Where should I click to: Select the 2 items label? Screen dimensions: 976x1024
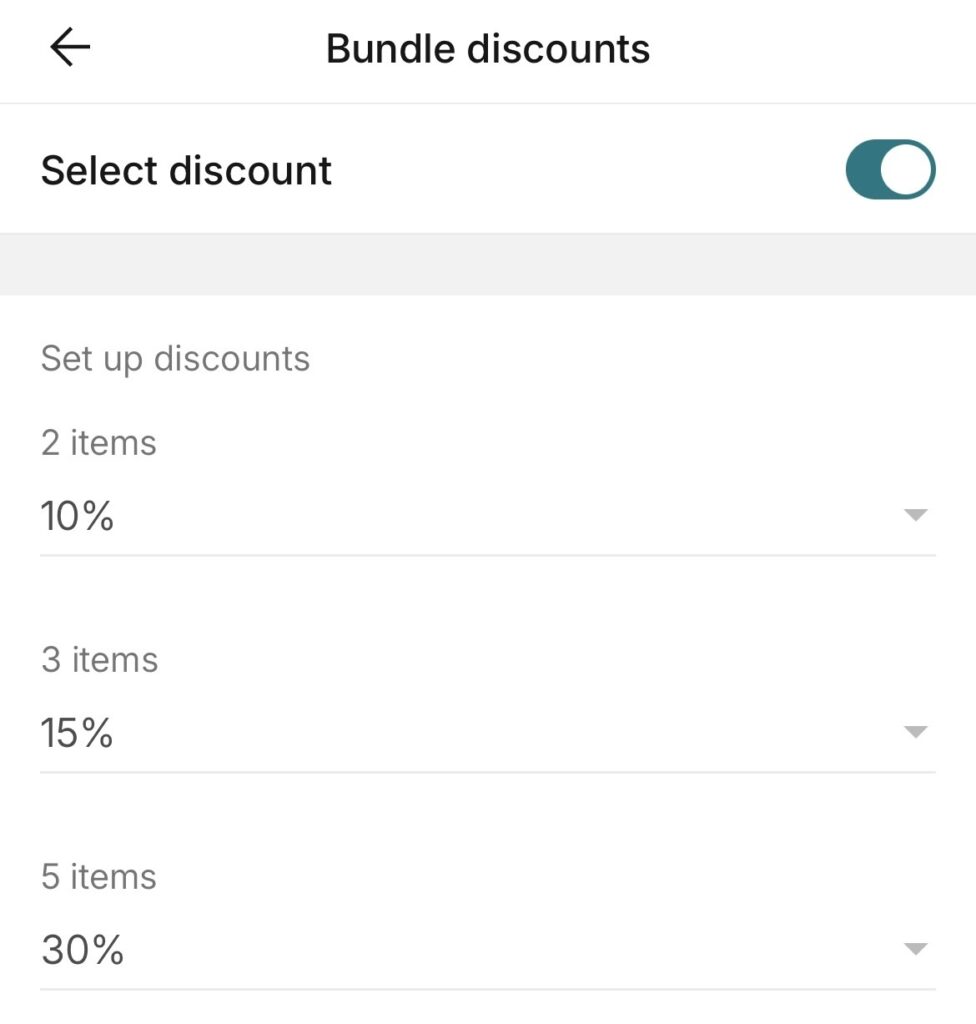point(98,442)
